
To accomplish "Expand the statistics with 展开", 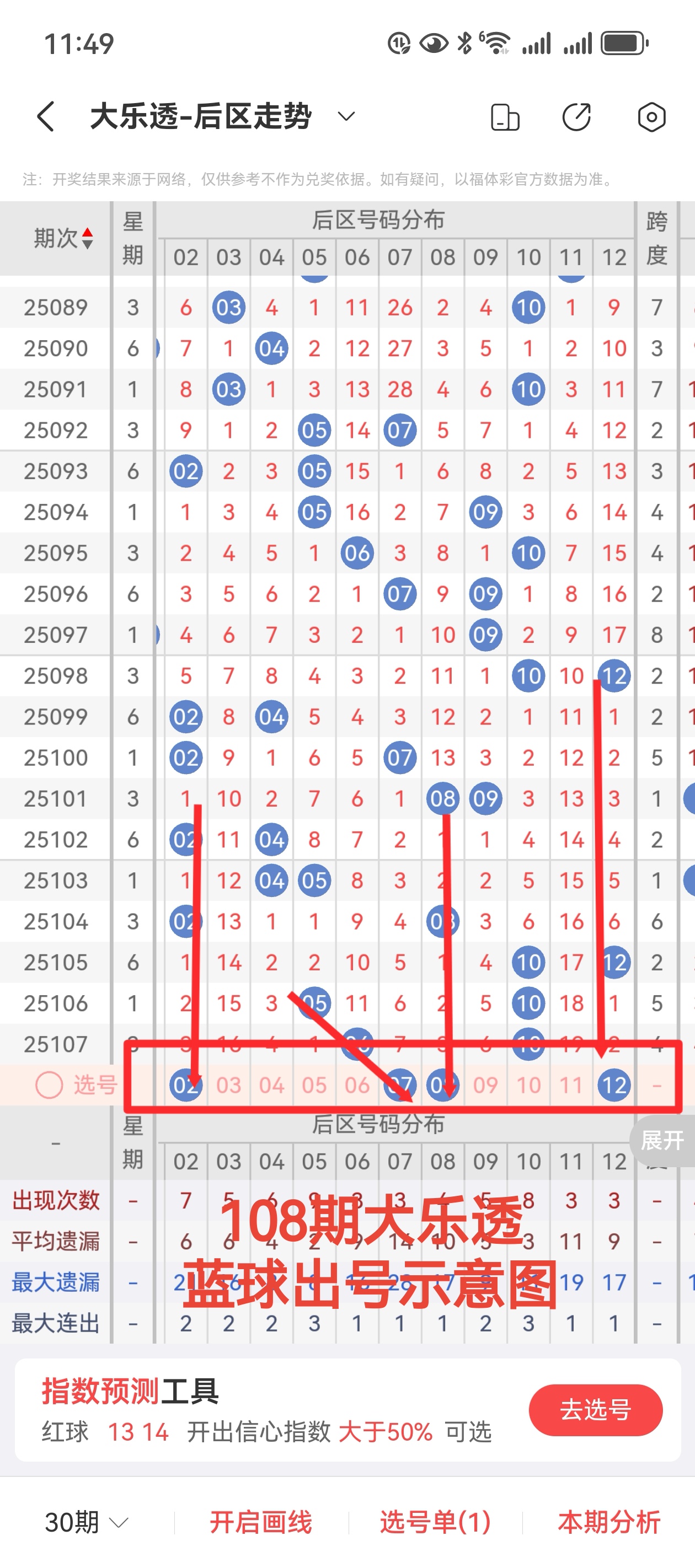I will pyautogui.click(x=662, y=1140).
